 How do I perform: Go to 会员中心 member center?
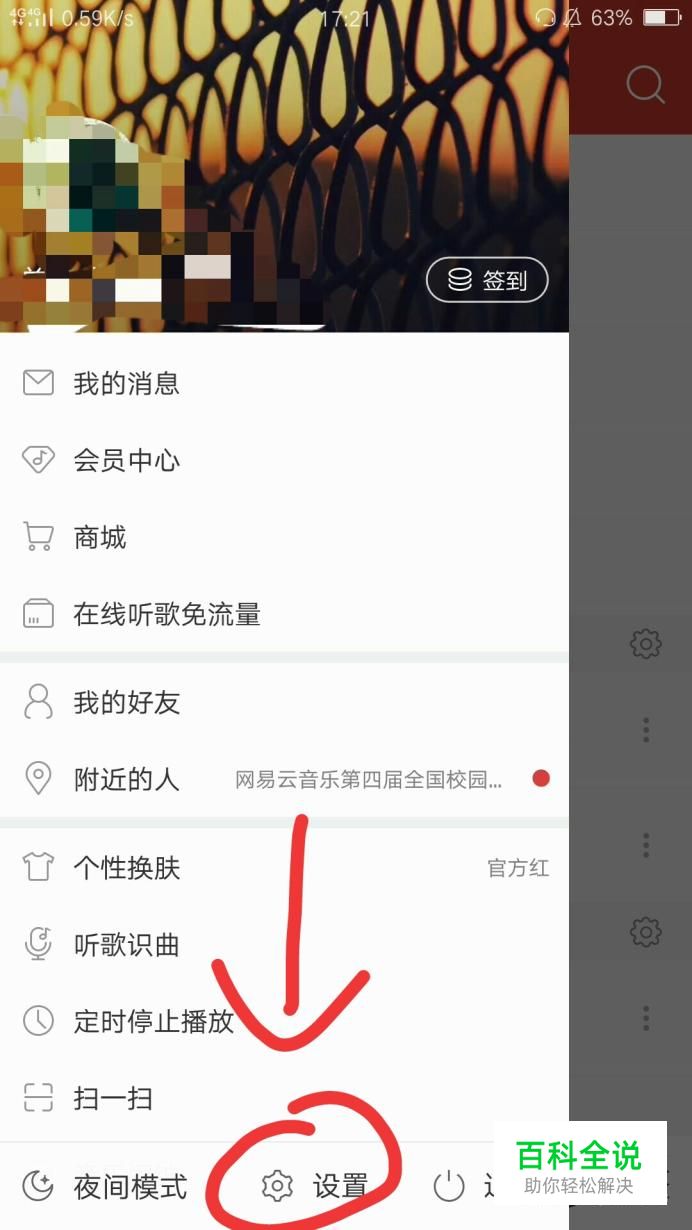click(284, 460)
